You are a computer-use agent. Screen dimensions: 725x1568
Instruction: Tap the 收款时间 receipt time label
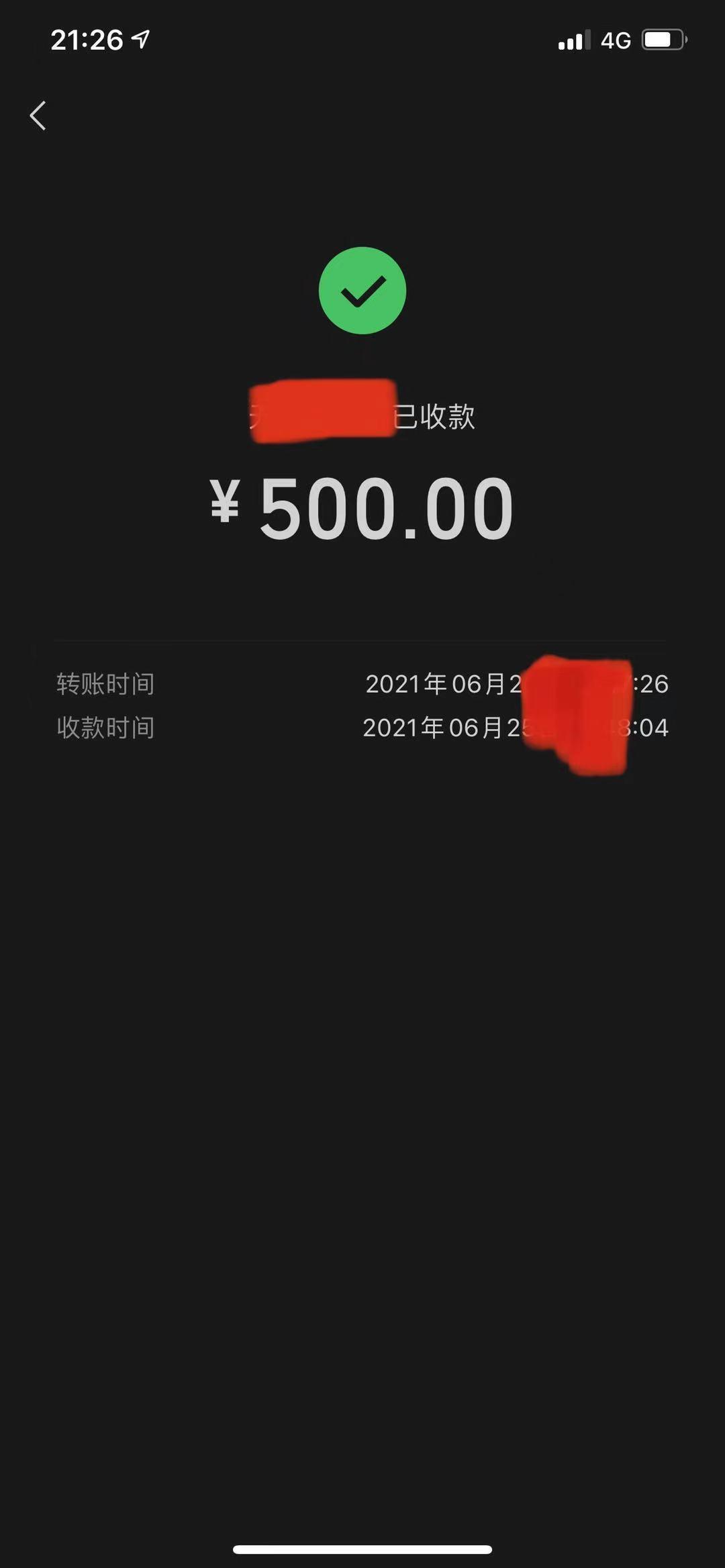[105, 727]
